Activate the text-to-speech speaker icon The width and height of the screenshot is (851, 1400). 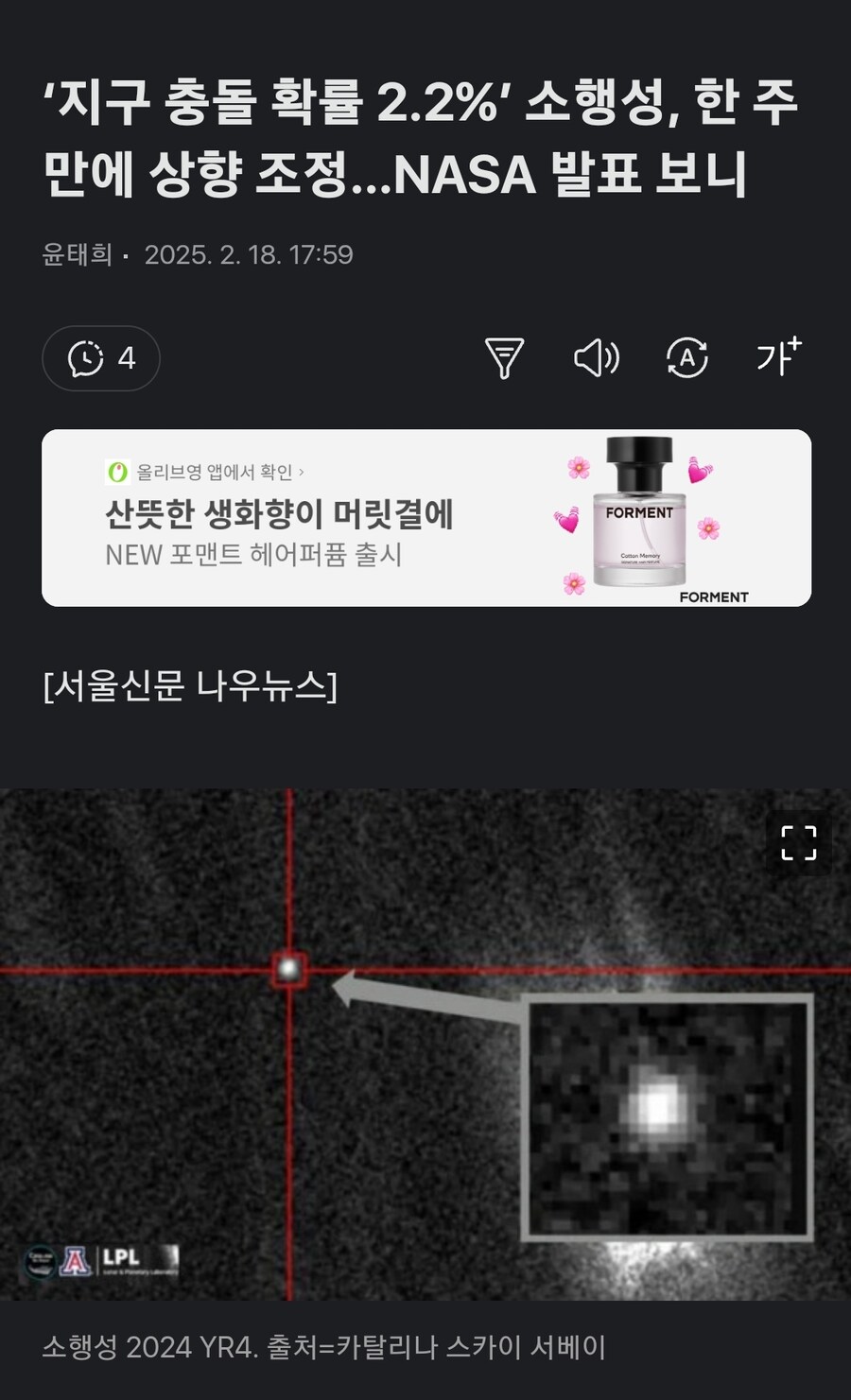[x=597, y=359]
